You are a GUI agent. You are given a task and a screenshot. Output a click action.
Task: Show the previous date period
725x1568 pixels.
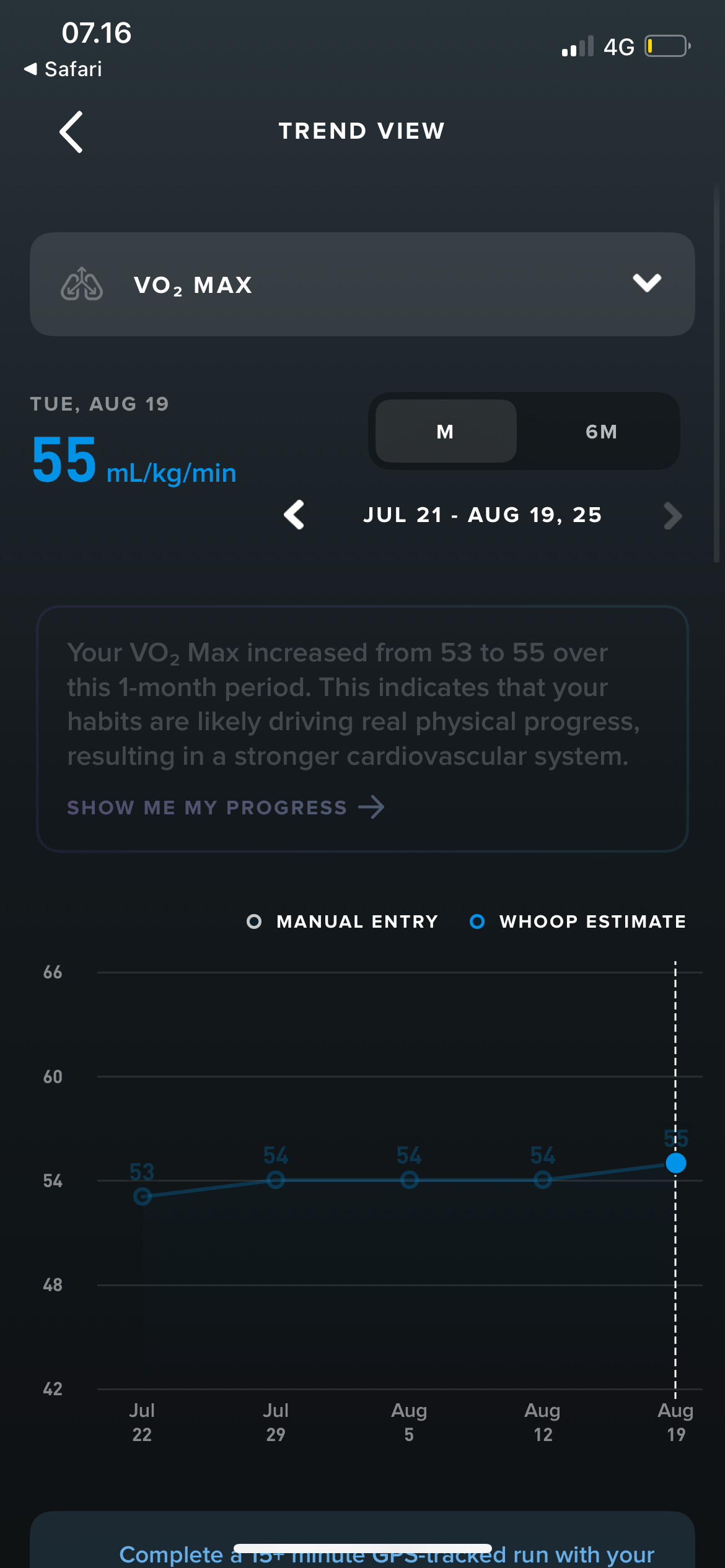tap(294, 515)
